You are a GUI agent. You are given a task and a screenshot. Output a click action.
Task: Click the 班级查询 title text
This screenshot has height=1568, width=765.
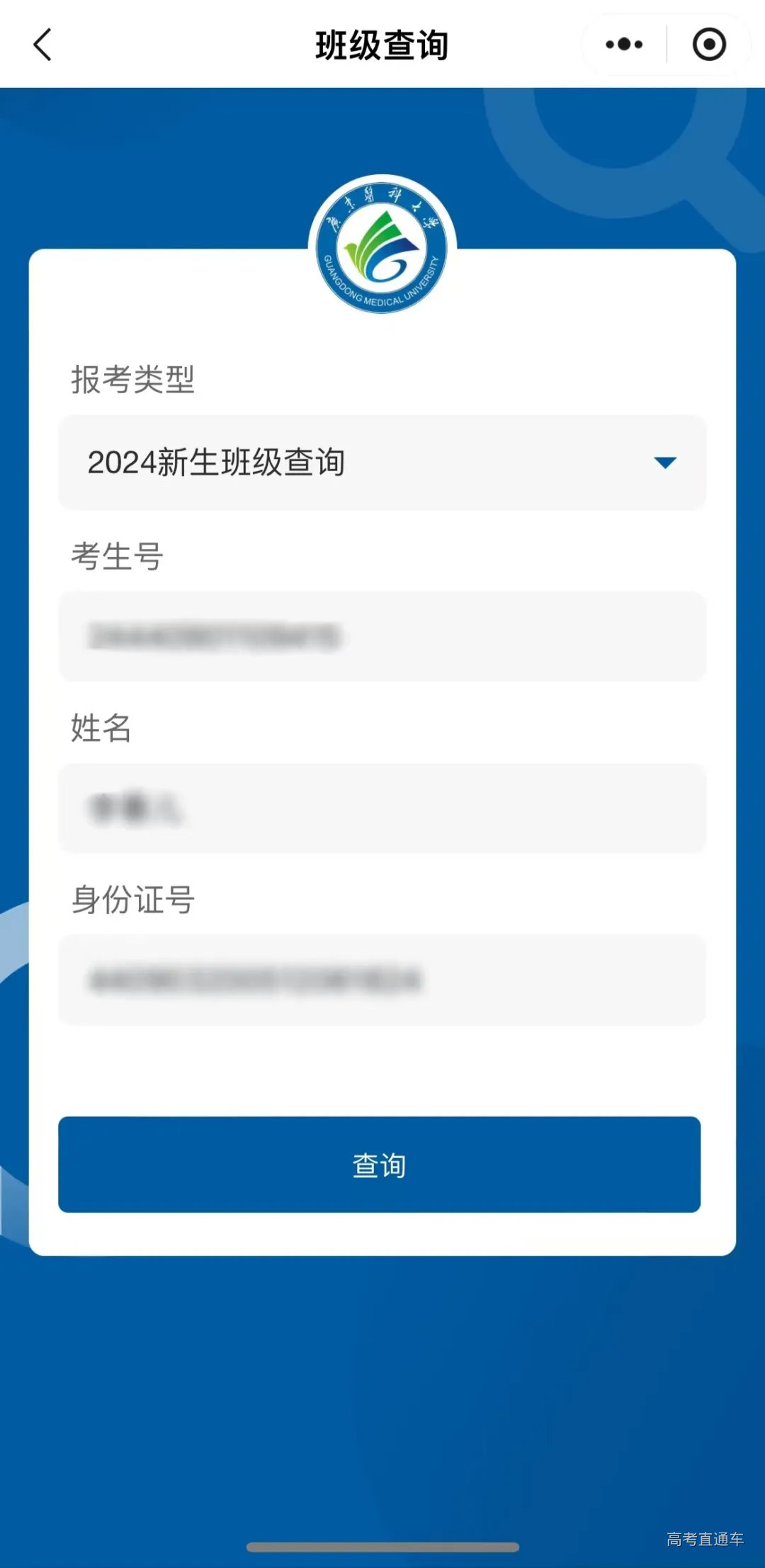pyautogui.click(x=382, y=44)
